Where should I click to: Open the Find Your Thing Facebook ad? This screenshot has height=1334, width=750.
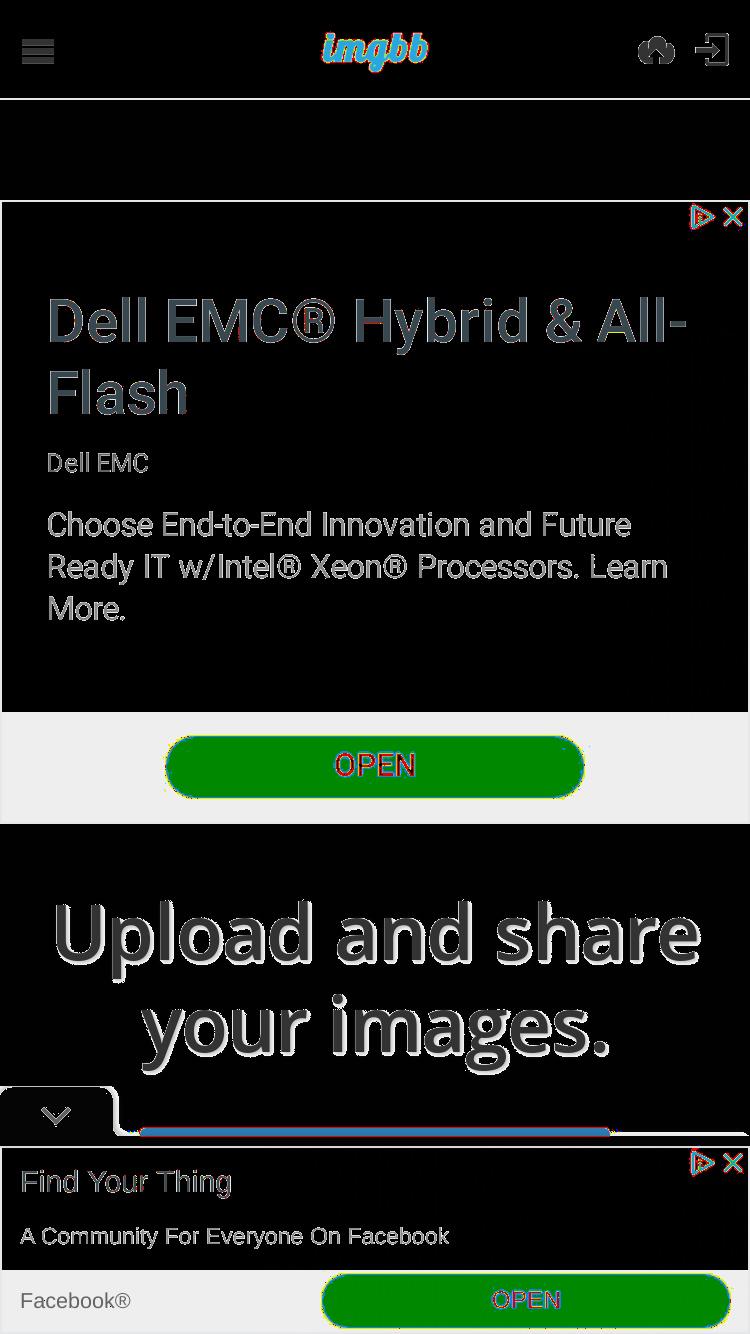pyautogui.click(x=126, y=1182)
